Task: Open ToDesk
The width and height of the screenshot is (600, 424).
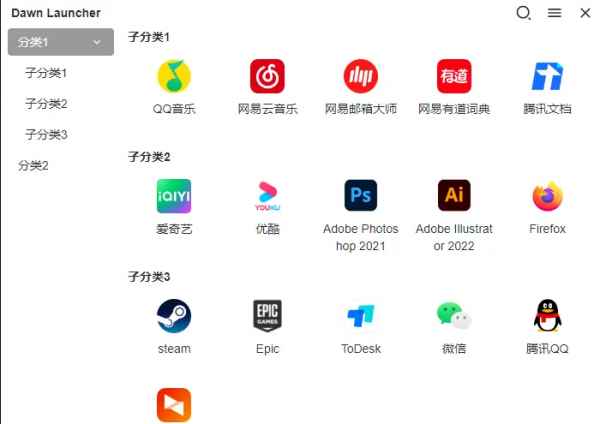Action: click(x=360, y=317)
